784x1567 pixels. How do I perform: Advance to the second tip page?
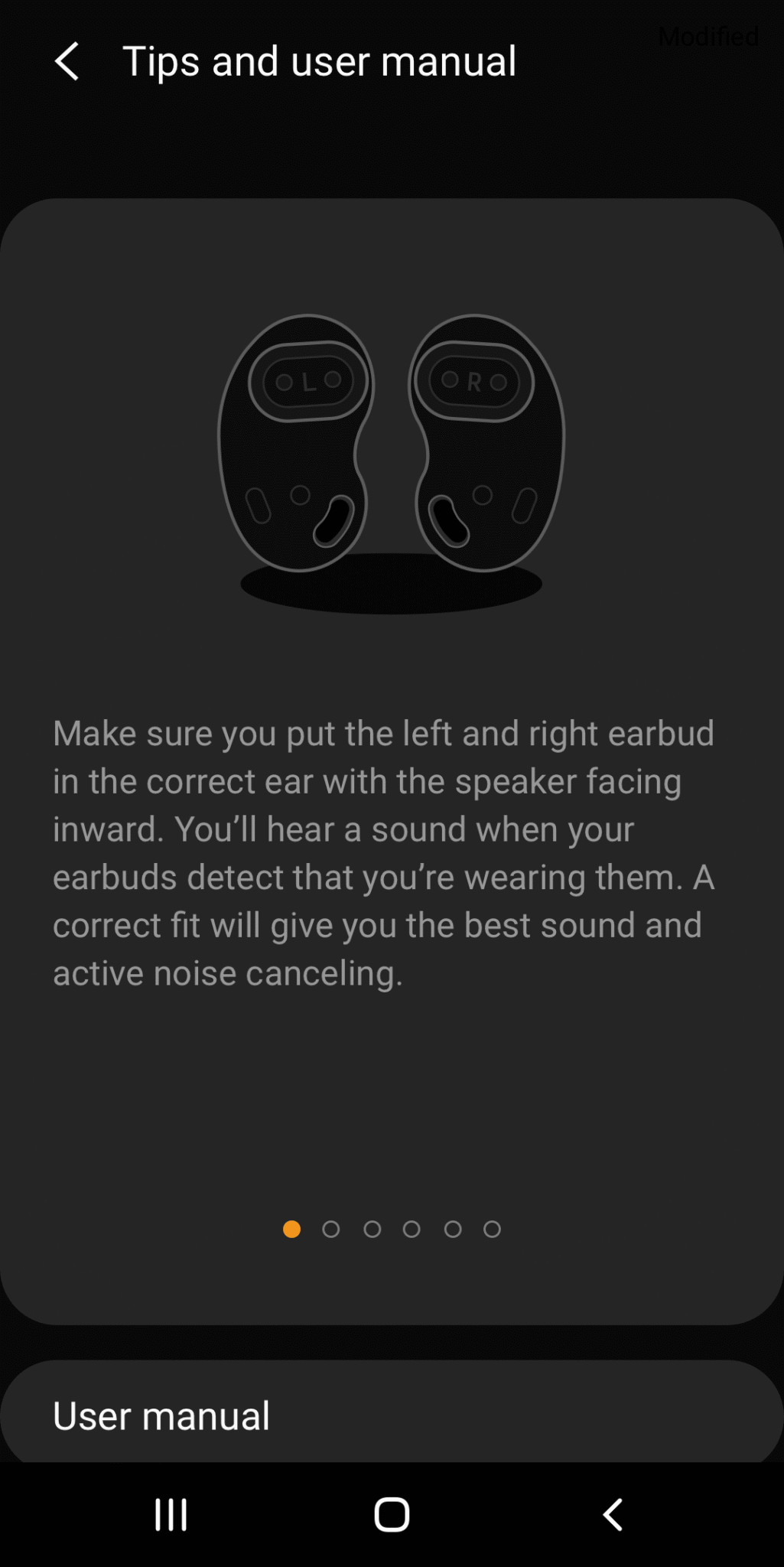point(332,1230)
